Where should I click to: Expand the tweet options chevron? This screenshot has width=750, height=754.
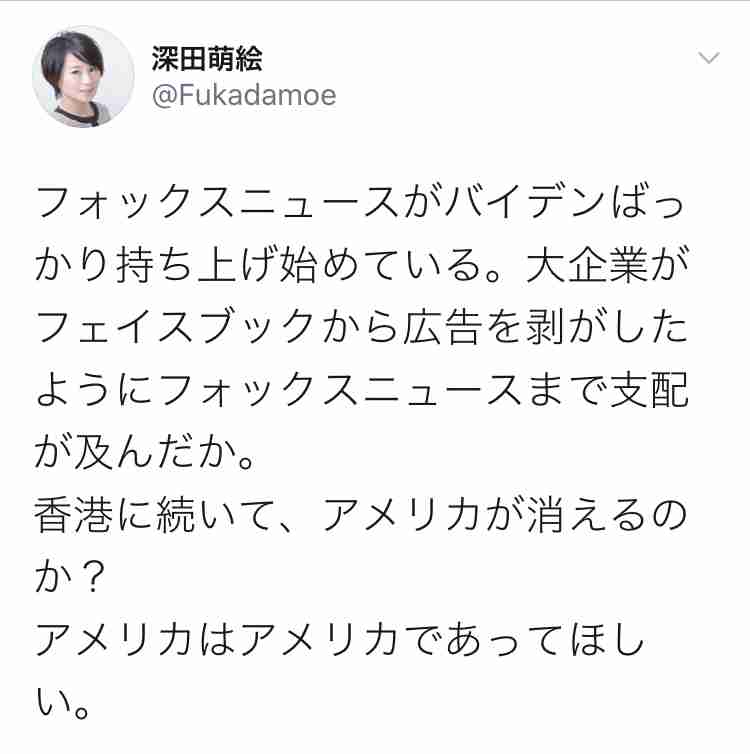tap(708, 59)
